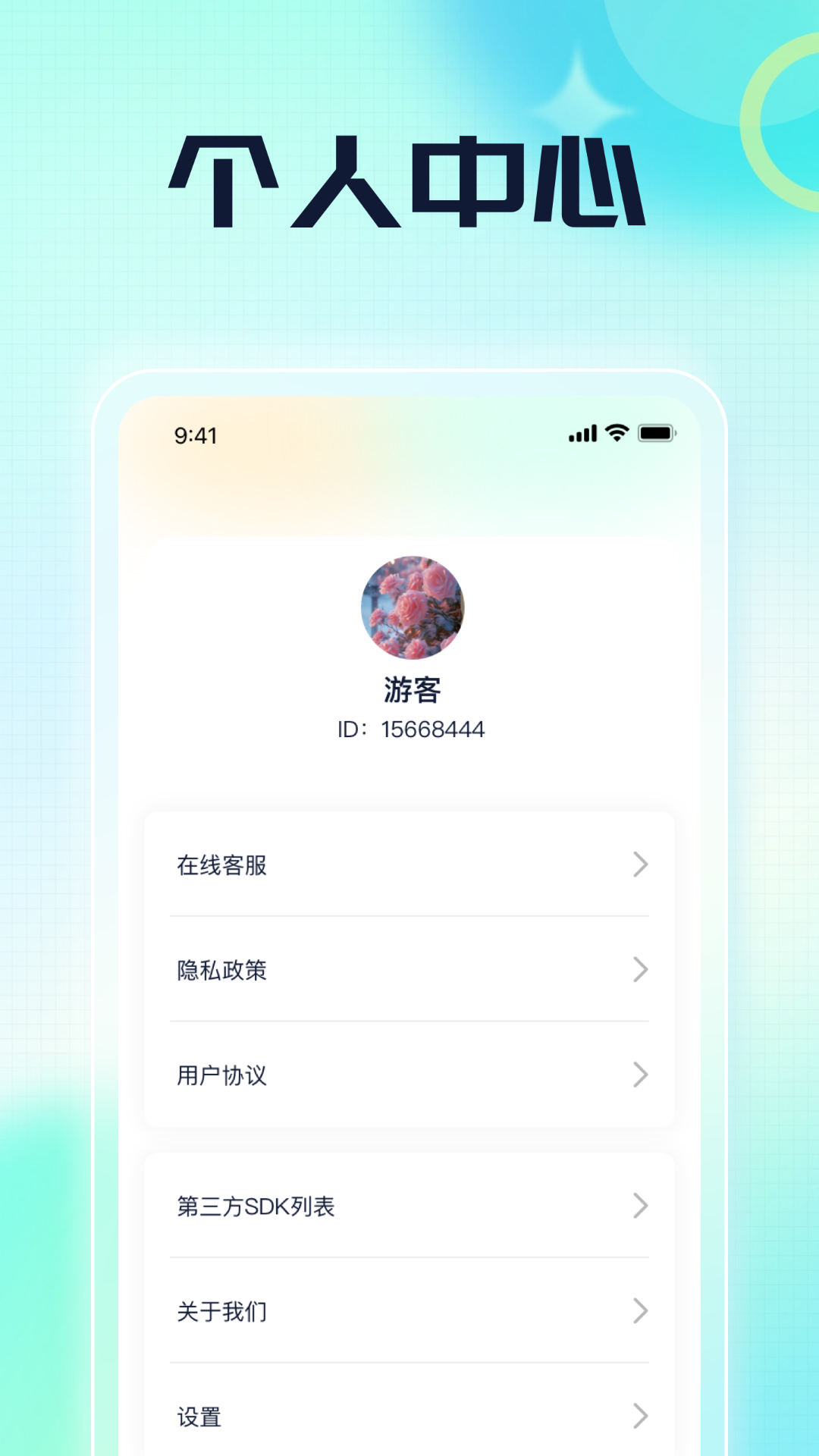Open 隐私政策 via its right arrow

(x=641, y=970)
